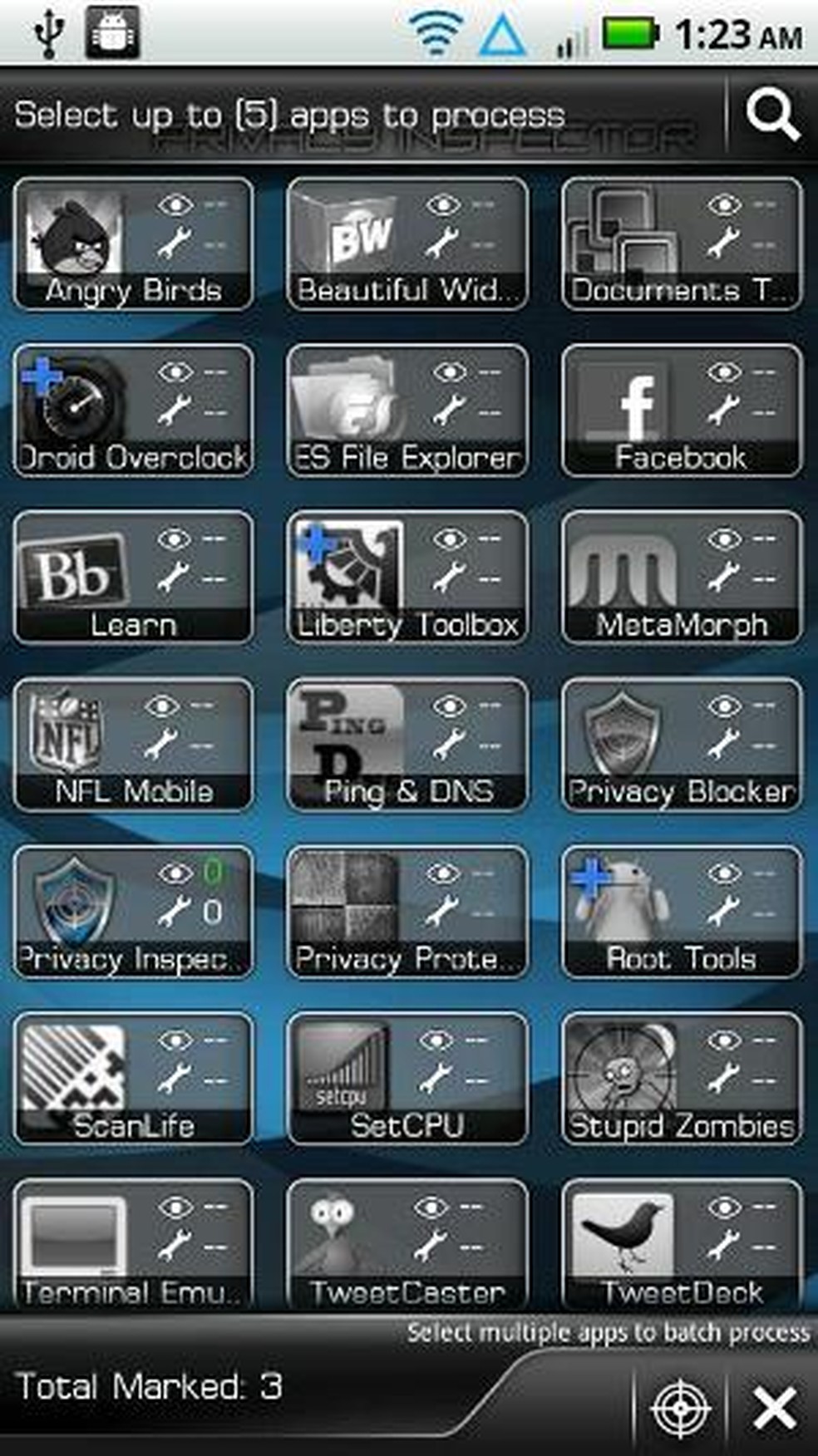
Task: Select the TweetDeck app tile
Action: click(x=682, y=1244)
